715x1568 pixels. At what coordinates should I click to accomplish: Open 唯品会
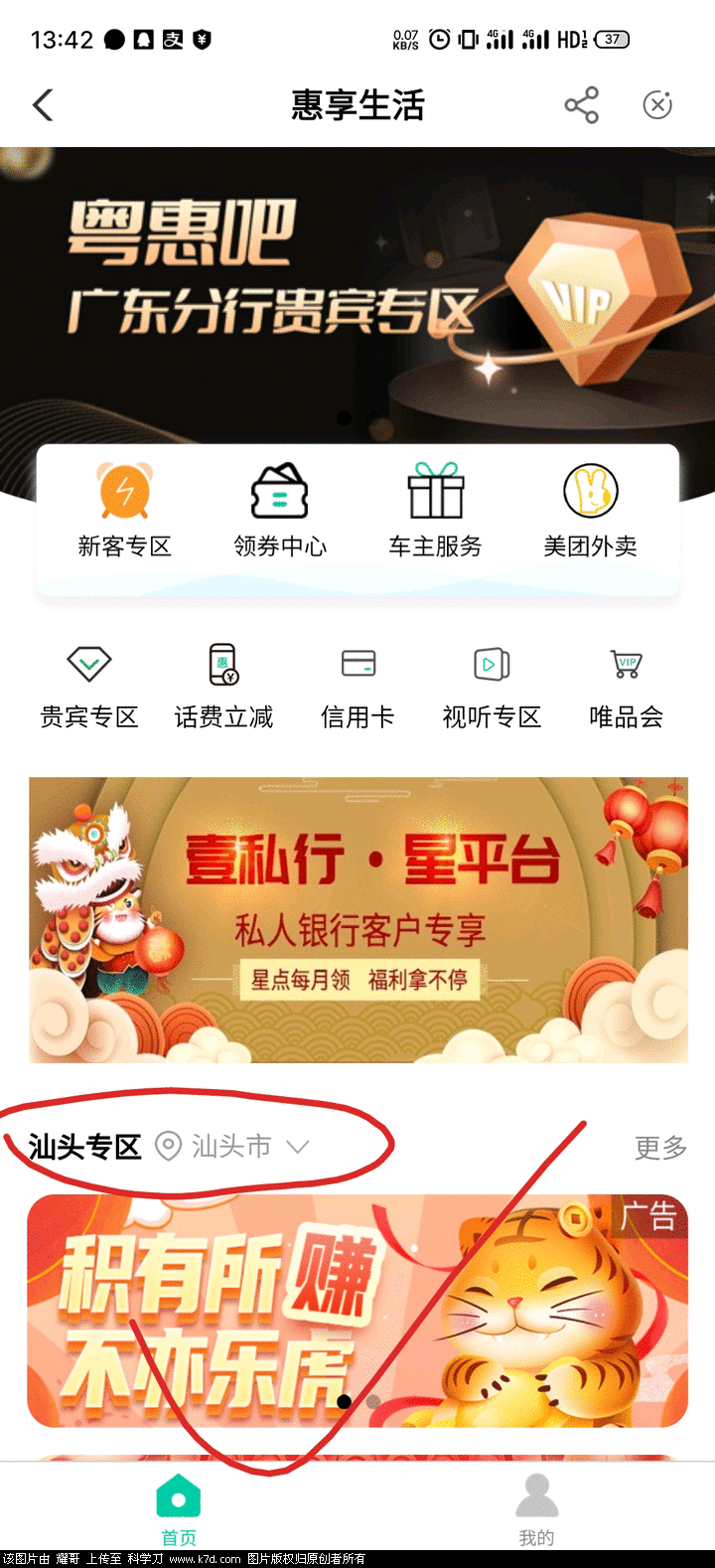[x=626, y=688]
